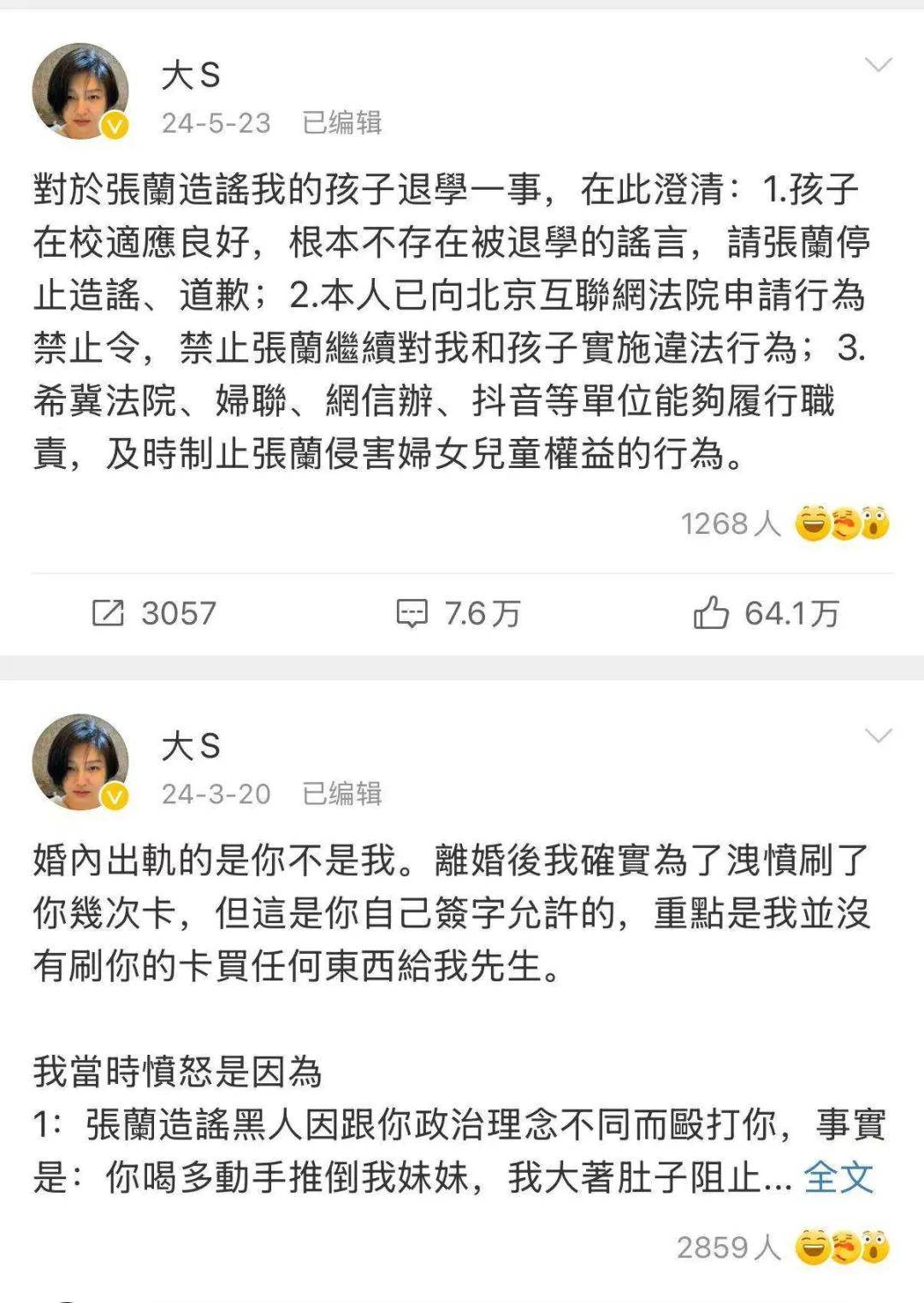The height and width of the screenshot is (1303, 924).
Task: Expand the 24-3-20 post via 全文
Action: tap(838, 1177)
